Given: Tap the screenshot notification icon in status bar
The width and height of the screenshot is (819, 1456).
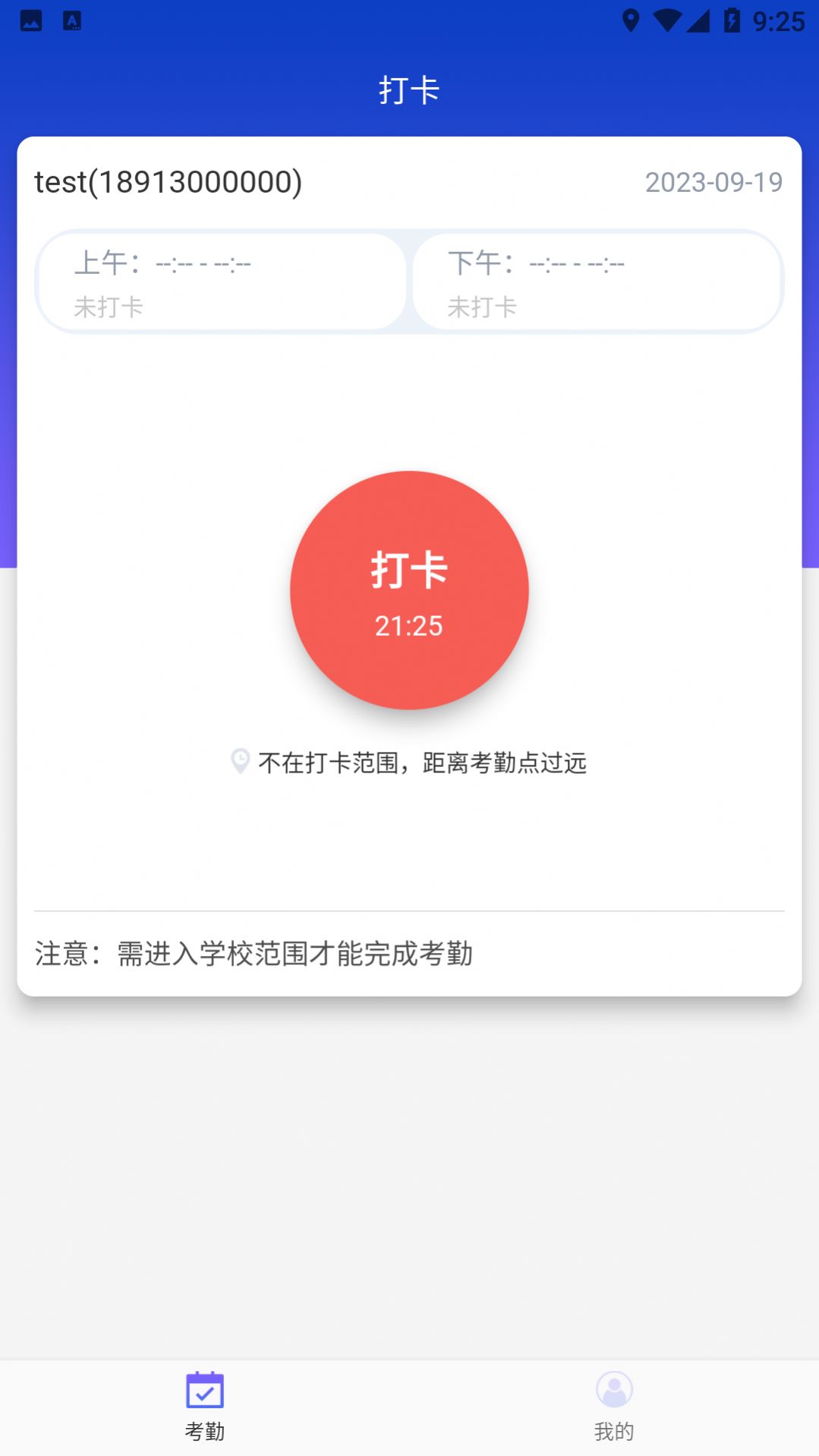Looking at the screenshot, I should [74, 19].
